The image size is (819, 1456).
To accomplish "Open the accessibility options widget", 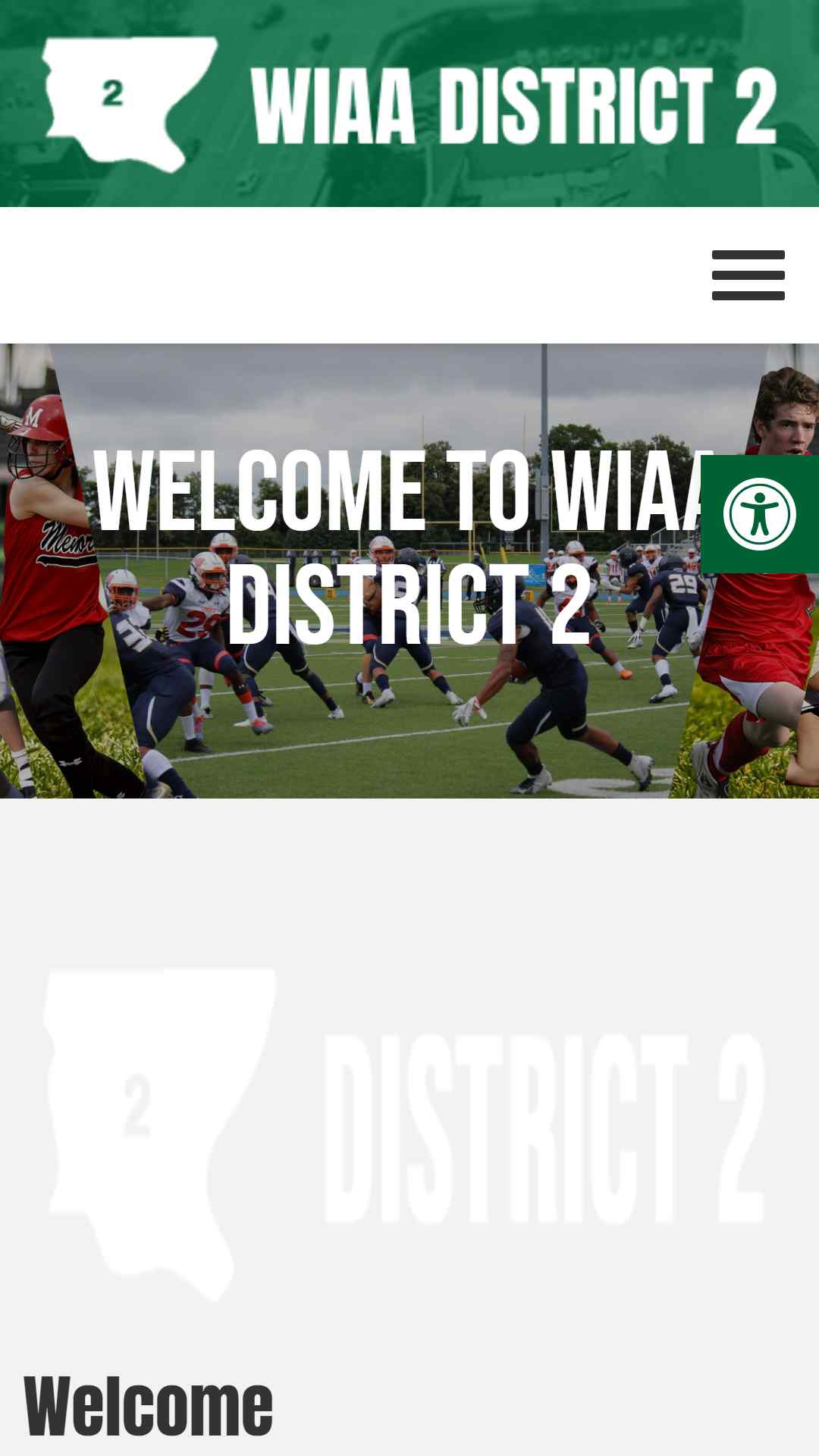I will pos(759,514).
